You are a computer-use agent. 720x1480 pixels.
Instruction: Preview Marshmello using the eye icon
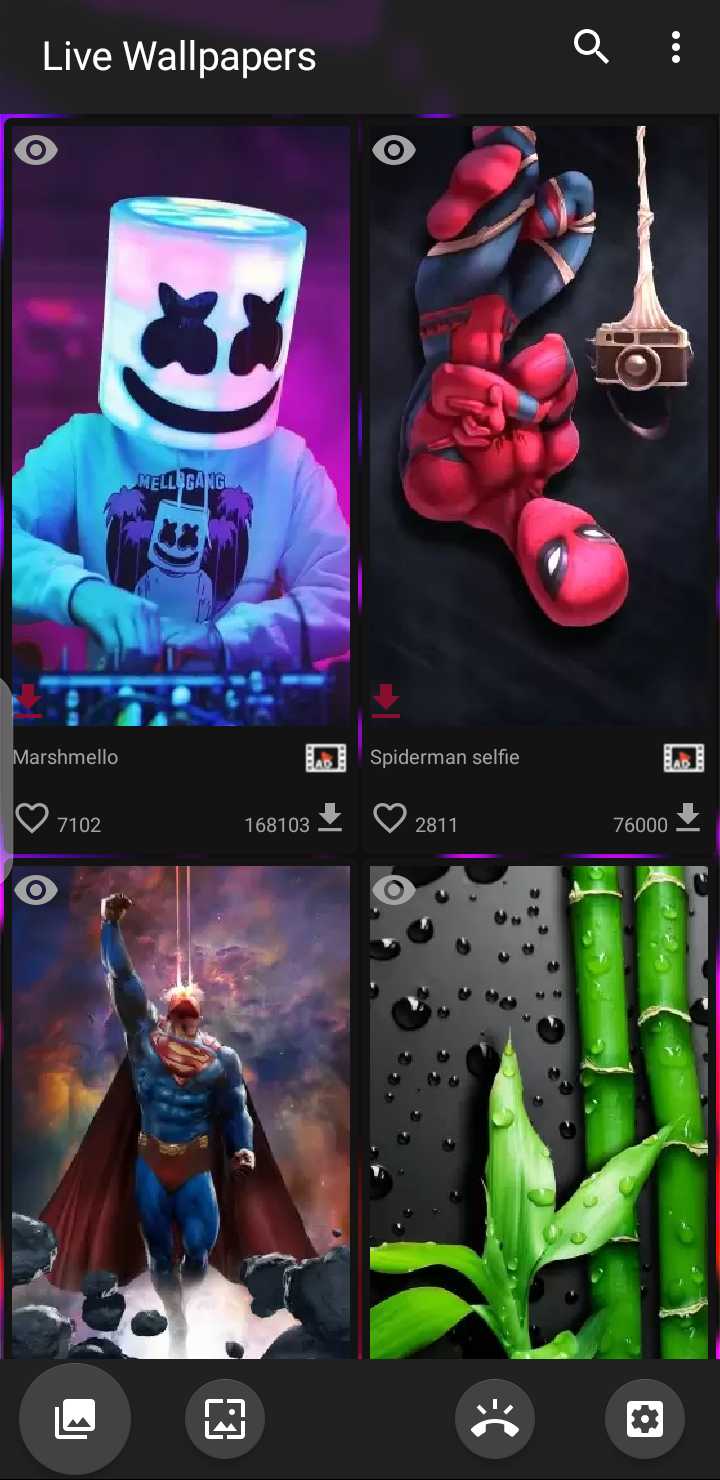36,151
